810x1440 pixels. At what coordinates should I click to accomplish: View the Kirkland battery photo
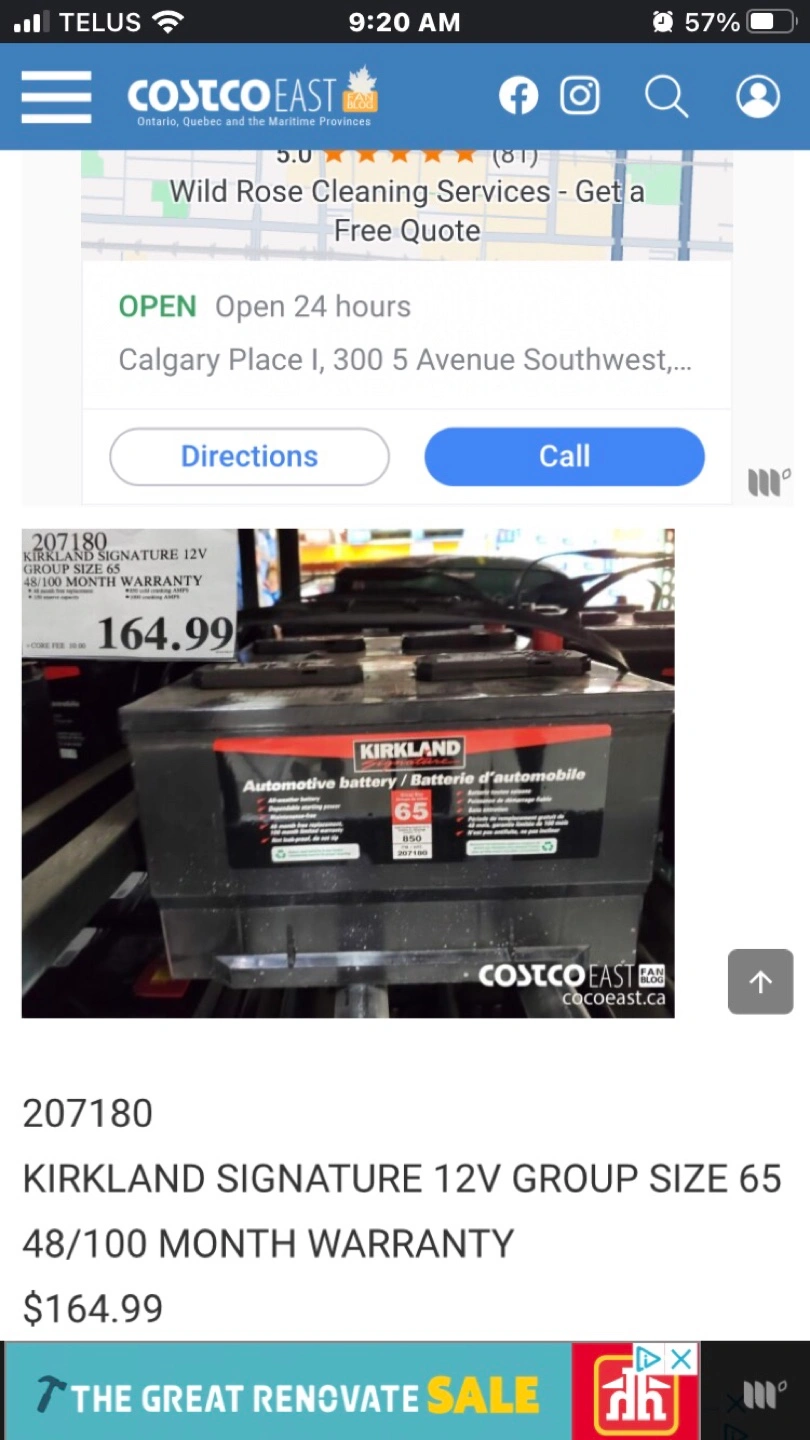(348, 772)
